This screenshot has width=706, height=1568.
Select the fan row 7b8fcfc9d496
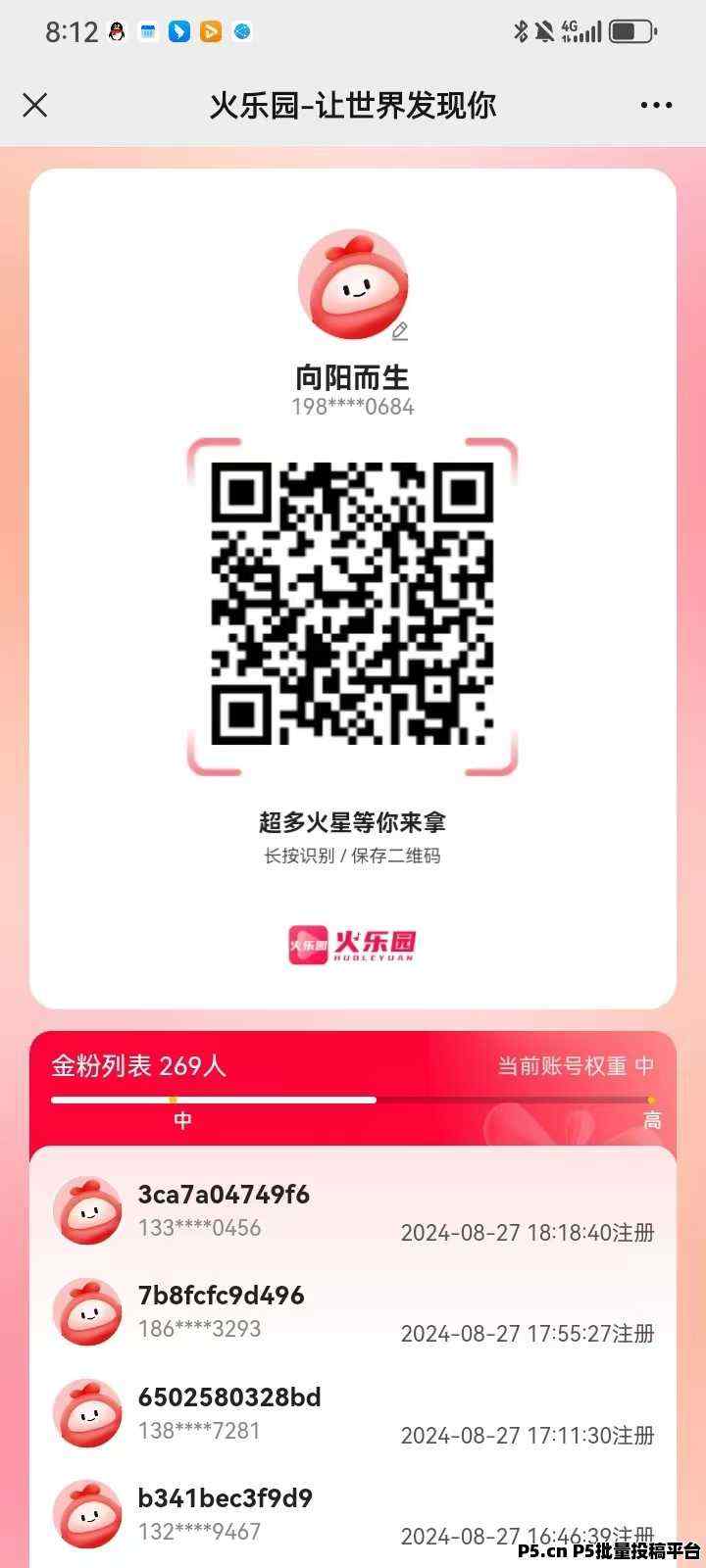pyautogui.click(x=222, y=1297)
